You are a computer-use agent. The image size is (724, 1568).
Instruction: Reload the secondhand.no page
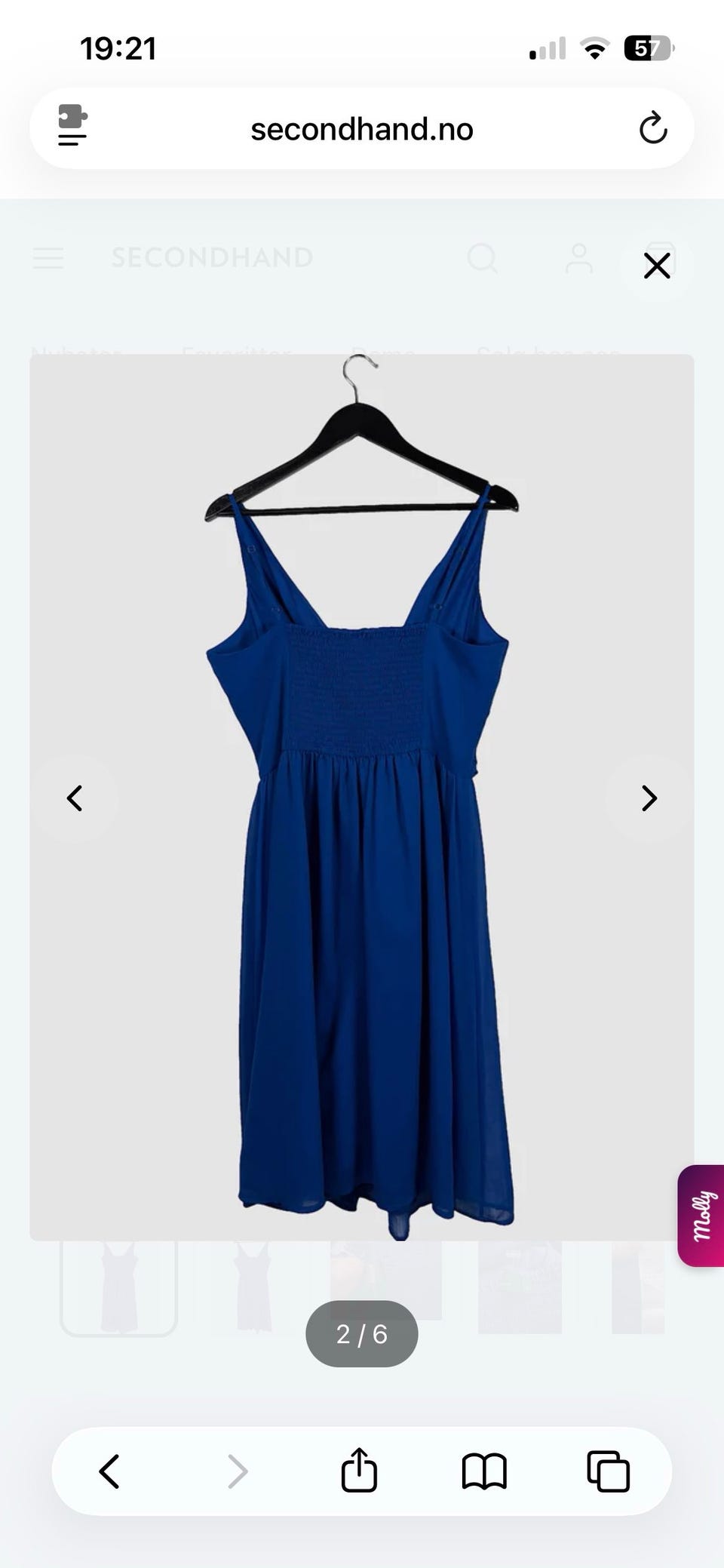pyautogui.click(x=653, y=128)
